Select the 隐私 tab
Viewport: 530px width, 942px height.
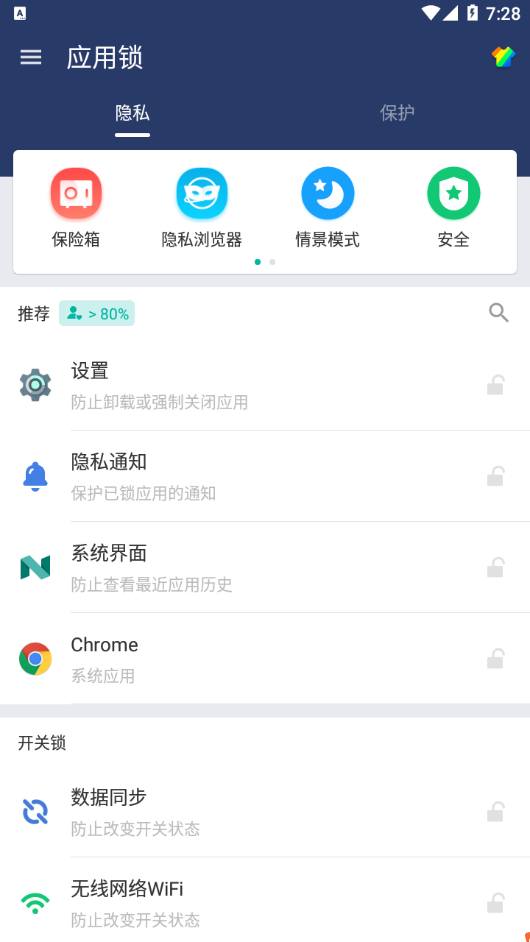pos(132,114)
